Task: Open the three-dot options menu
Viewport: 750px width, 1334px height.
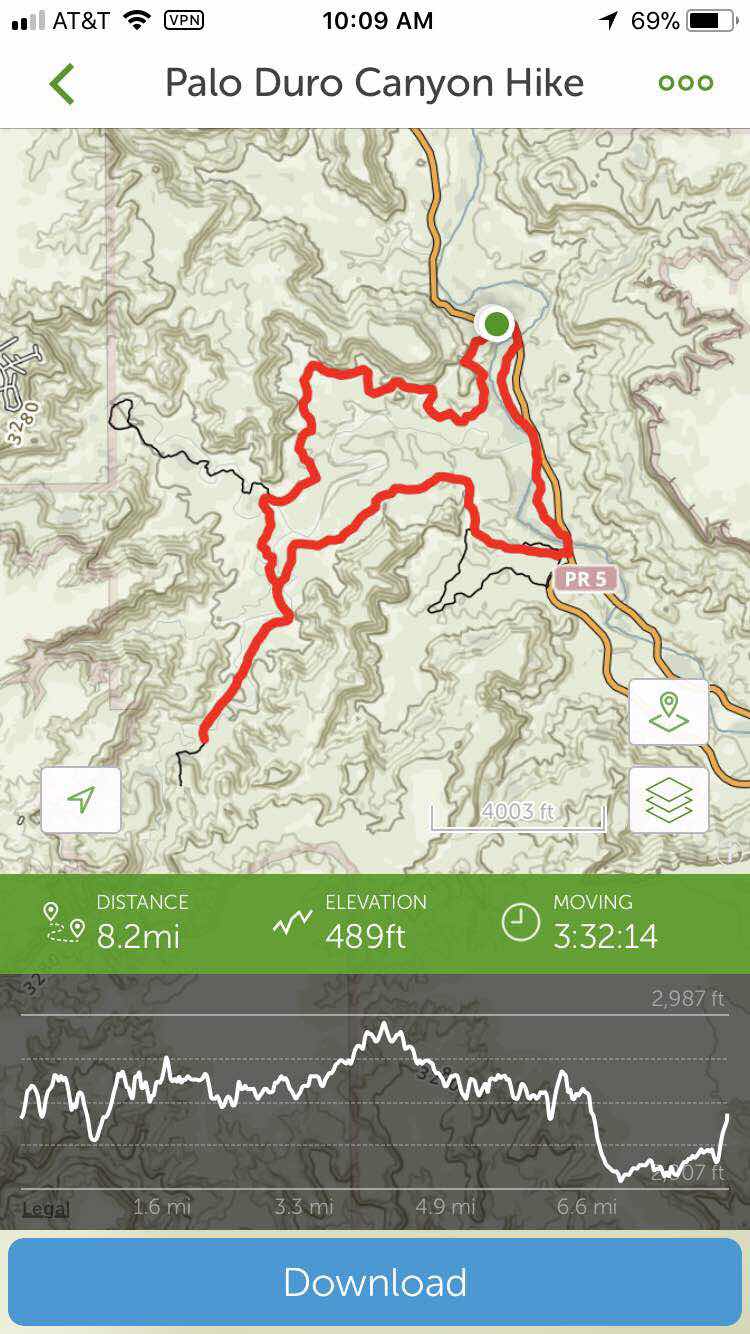Action: tap(686, 83)
